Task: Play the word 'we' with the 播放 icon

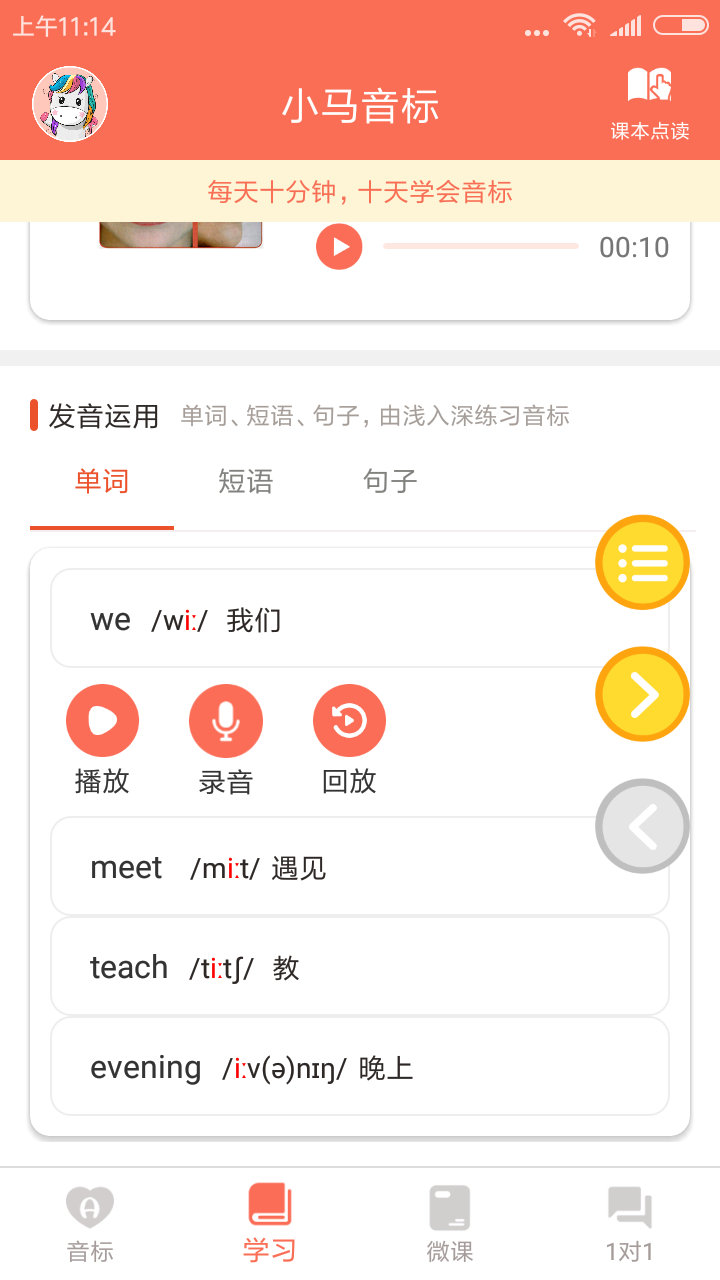Action: pyautogui.click(x=103, y=720)
